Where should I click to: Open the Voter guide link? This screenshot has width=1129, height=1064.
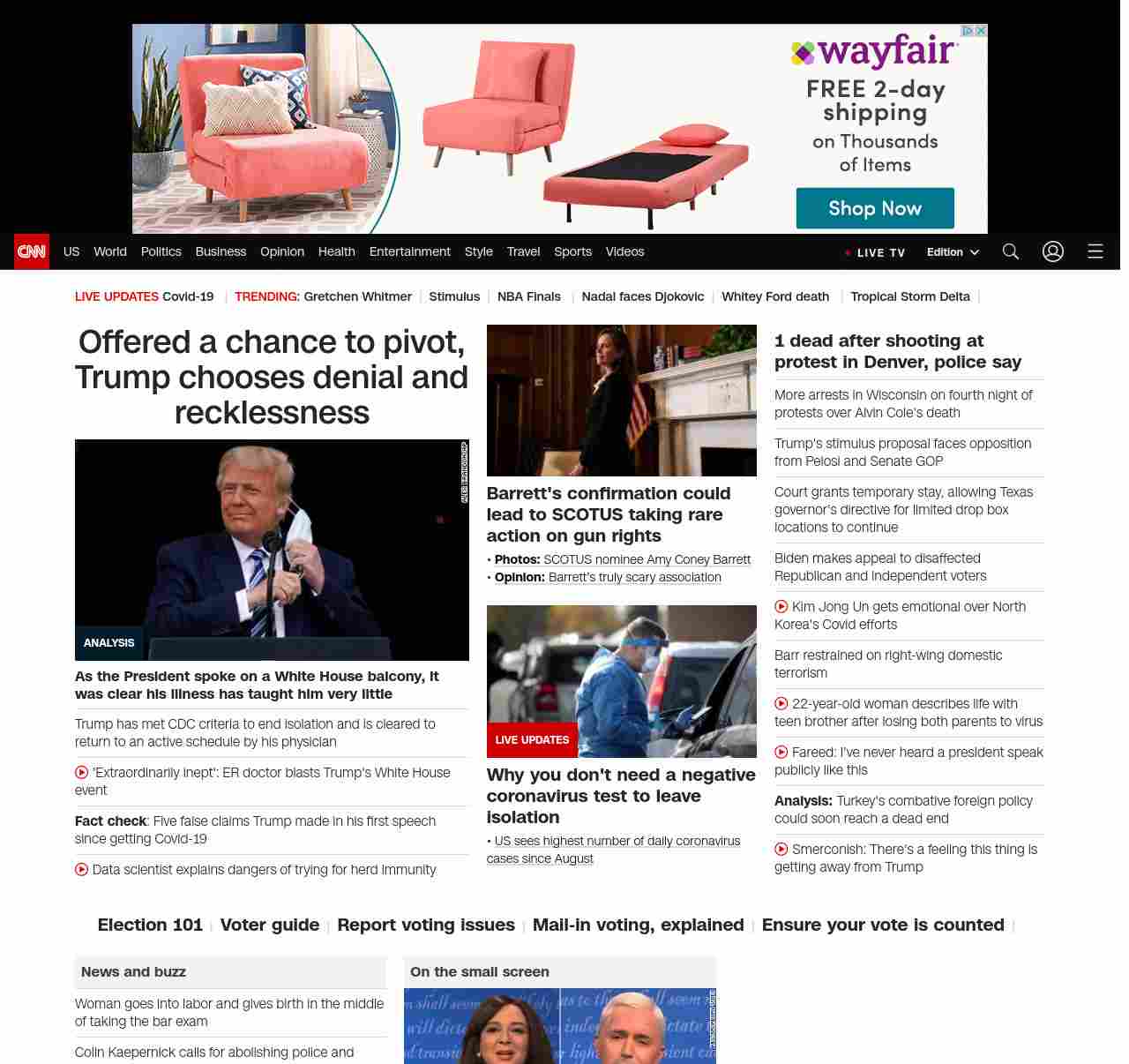coord(269,925)
